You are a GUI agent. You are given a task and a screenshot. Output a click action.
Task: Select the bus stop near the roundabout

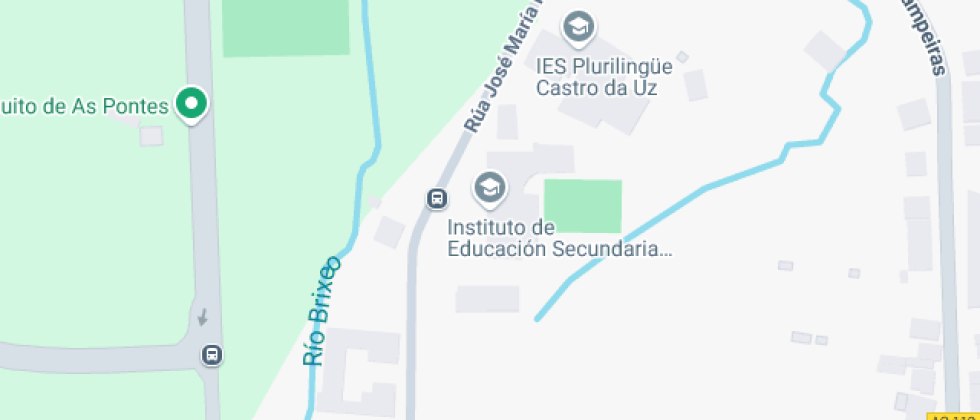pos(212,354)
